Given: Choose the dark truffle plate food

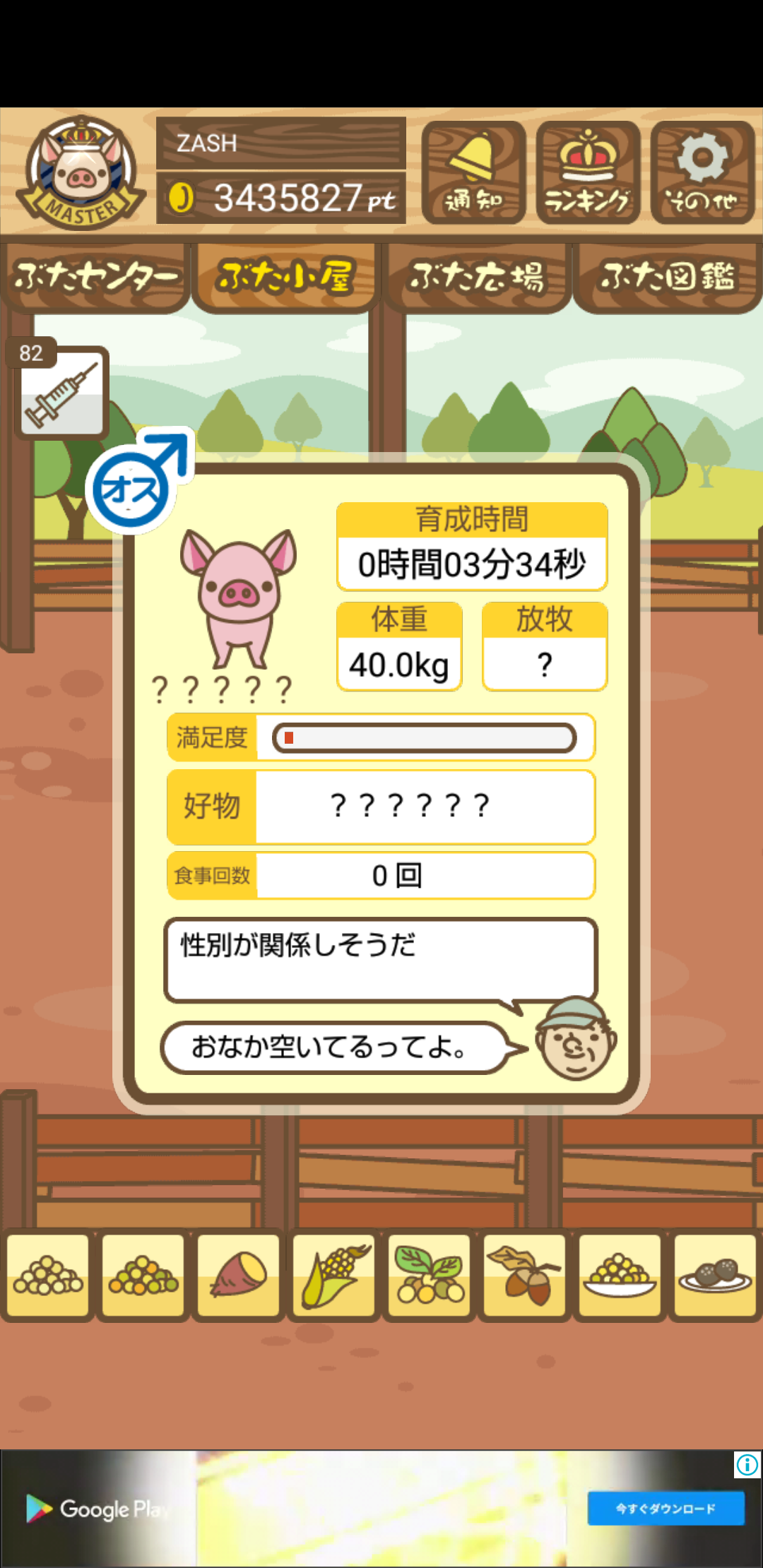Looking at the screenshot, I should click(x=715, y=1276).
